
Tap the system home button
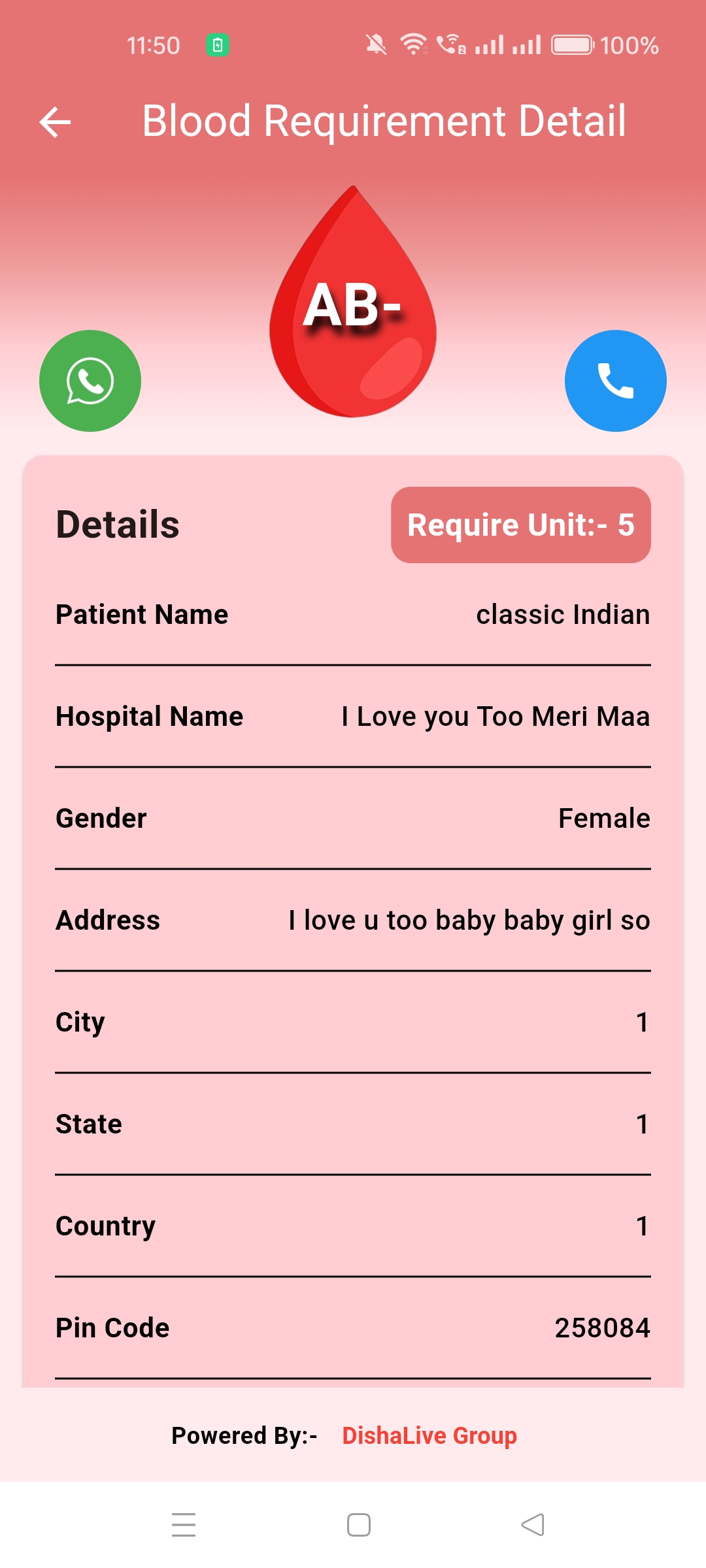[x=358, y=1525]
